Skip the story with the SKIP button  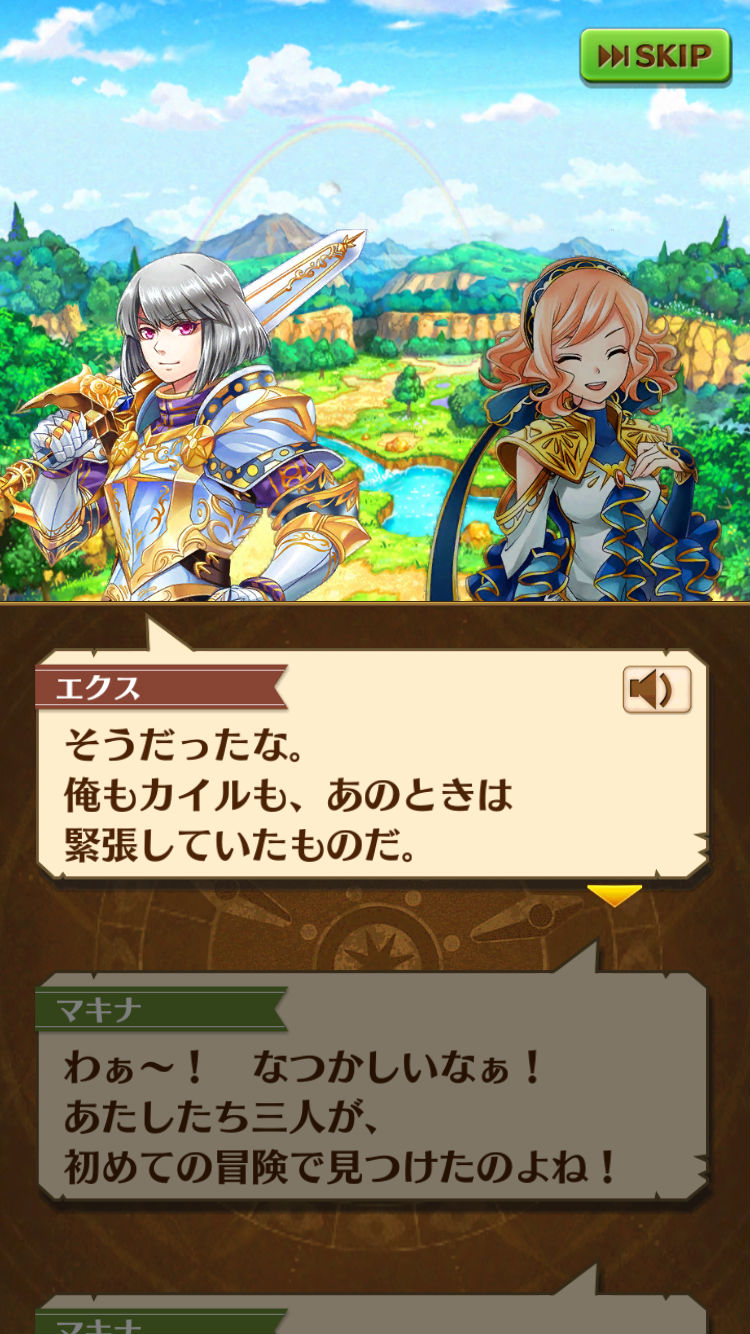click(x=656, y=57)
